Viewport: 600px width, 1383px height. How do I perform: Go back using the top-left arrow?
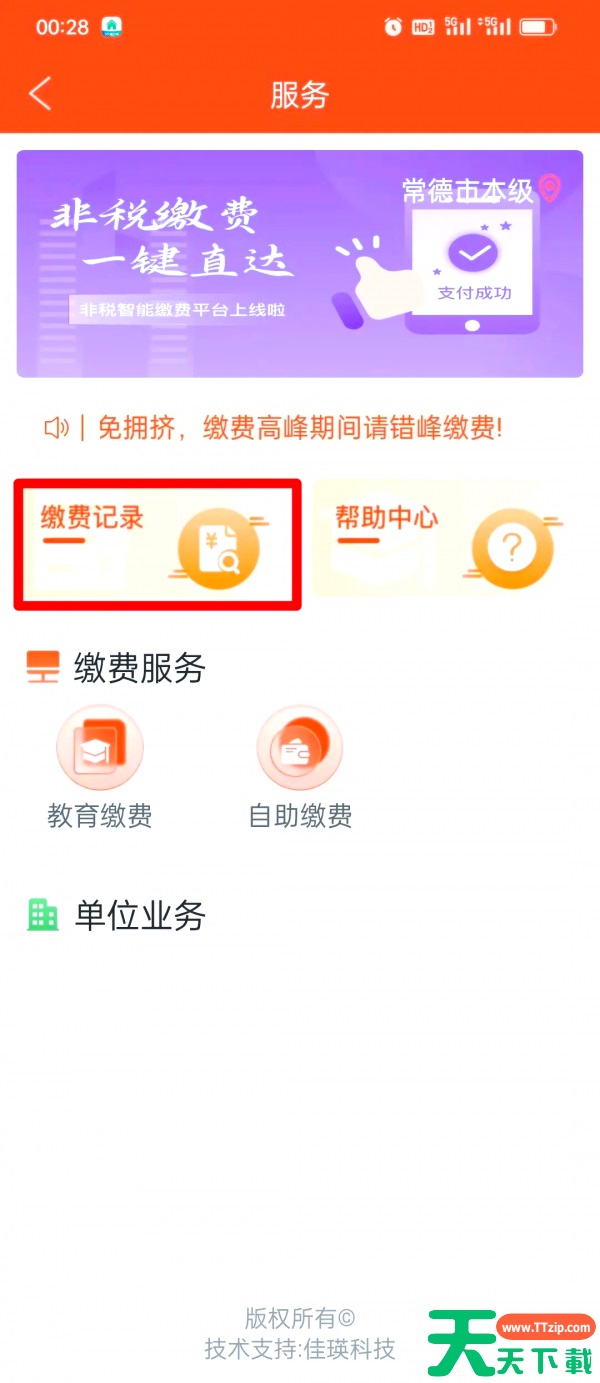coord(40,94)
